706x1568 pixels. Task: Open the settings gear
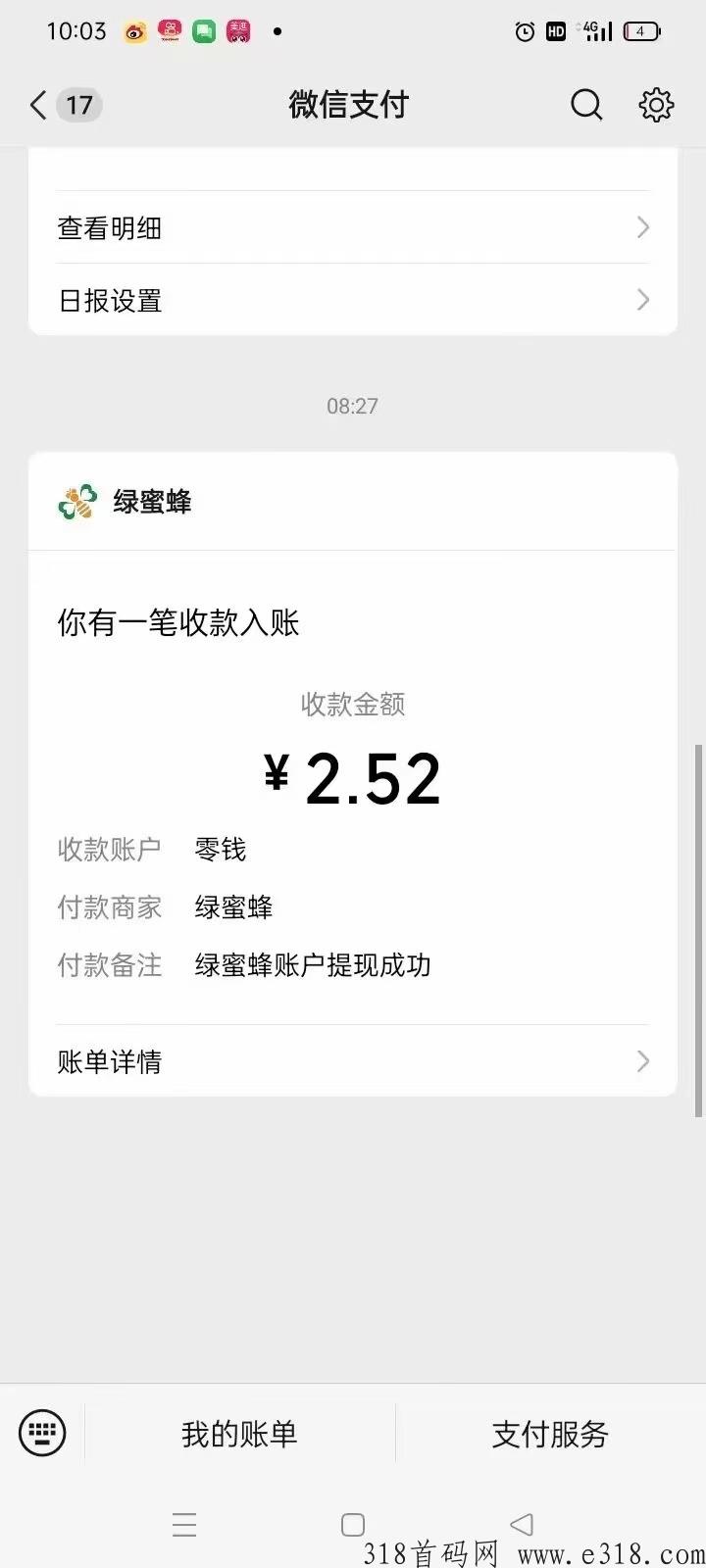pos(656,105)
